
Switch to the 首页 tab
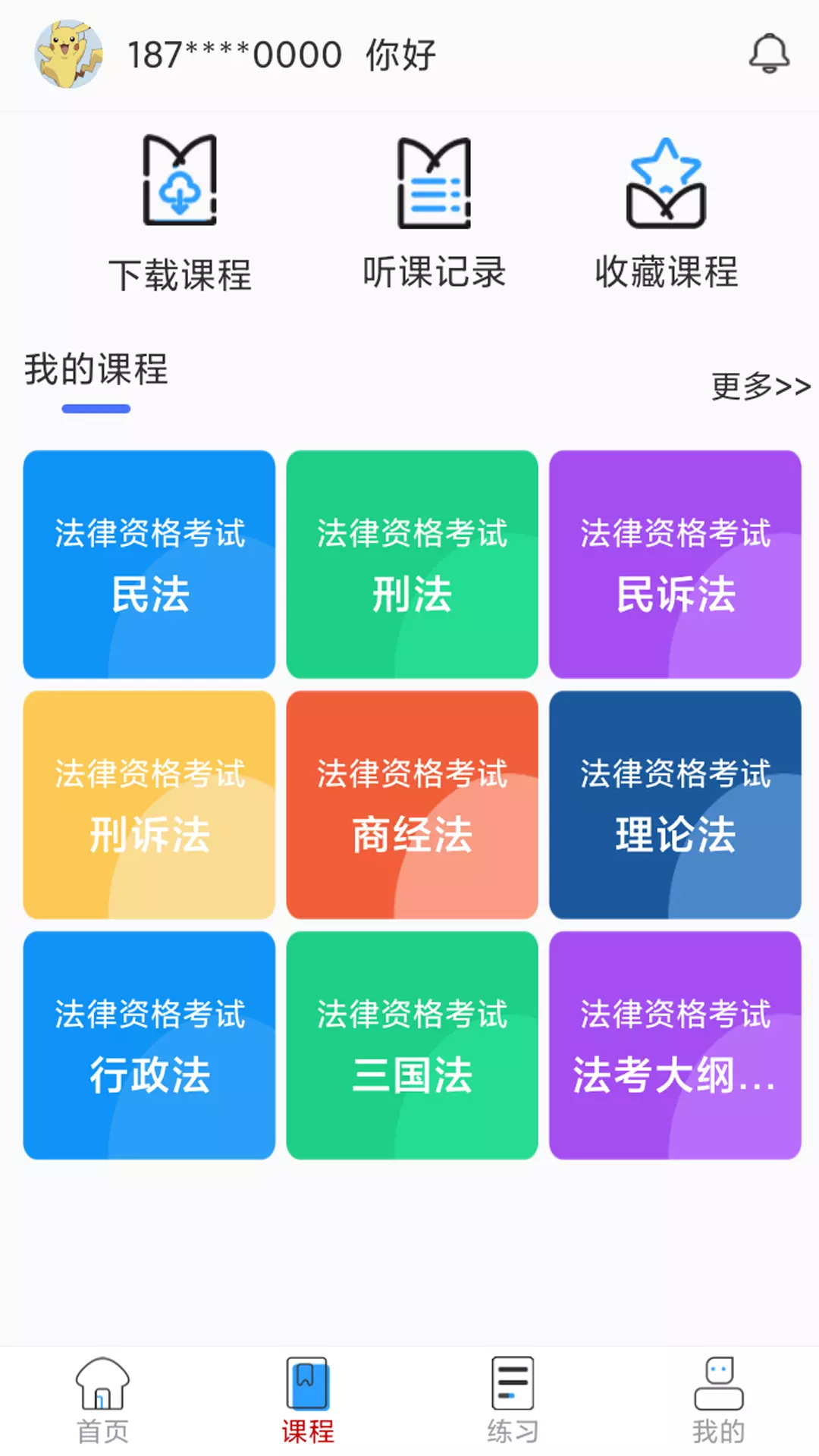pos(102,1400)
